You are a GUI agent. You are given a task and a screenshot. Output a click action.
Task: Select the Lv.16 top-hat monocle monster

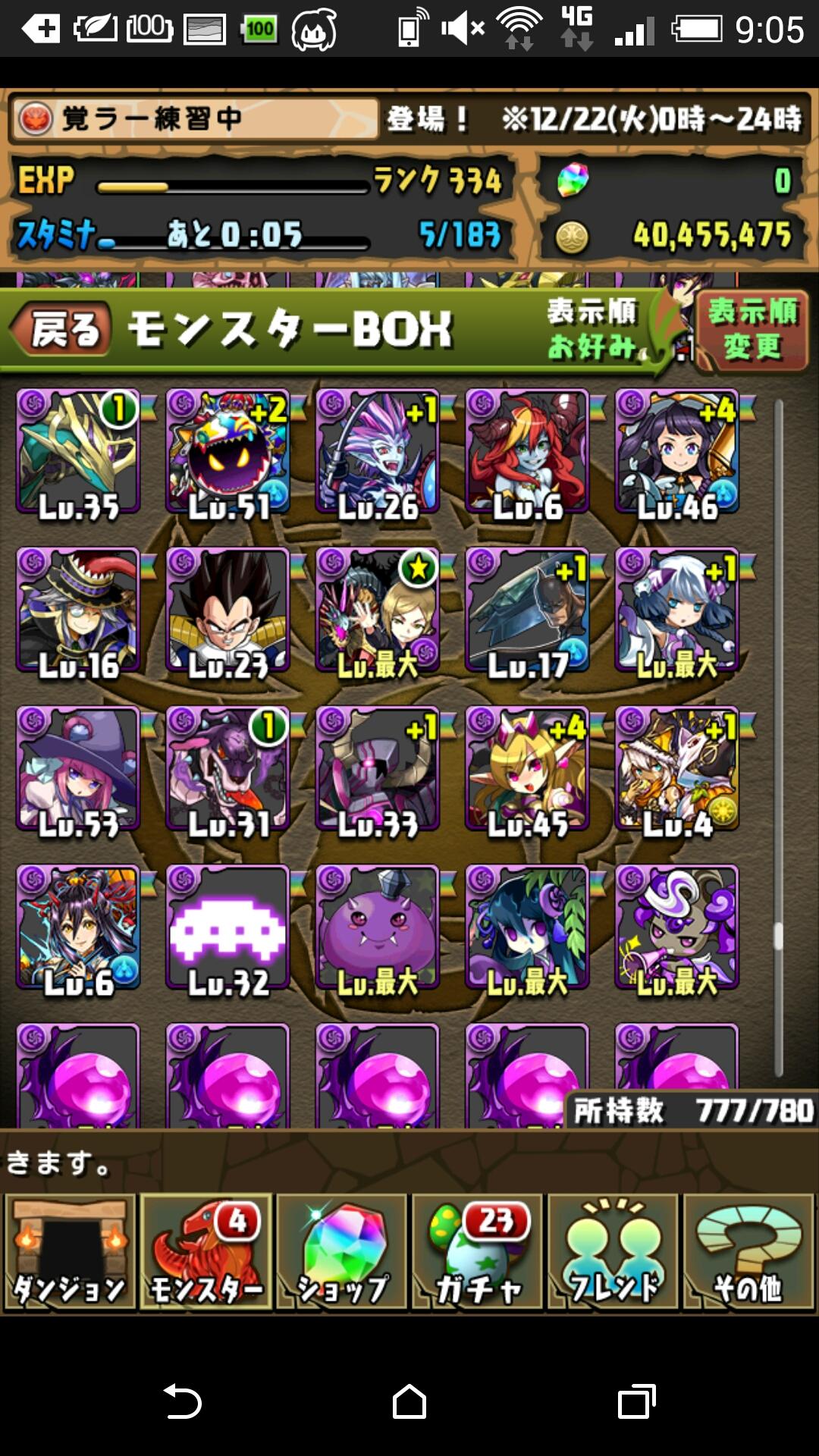coord(78,610)
